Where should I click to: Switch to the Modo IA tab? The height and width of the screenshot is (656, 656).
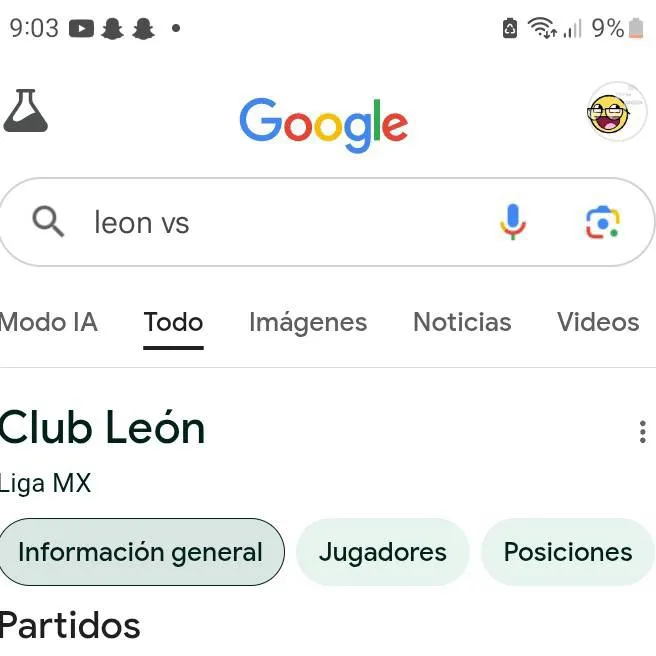[48, 322]
